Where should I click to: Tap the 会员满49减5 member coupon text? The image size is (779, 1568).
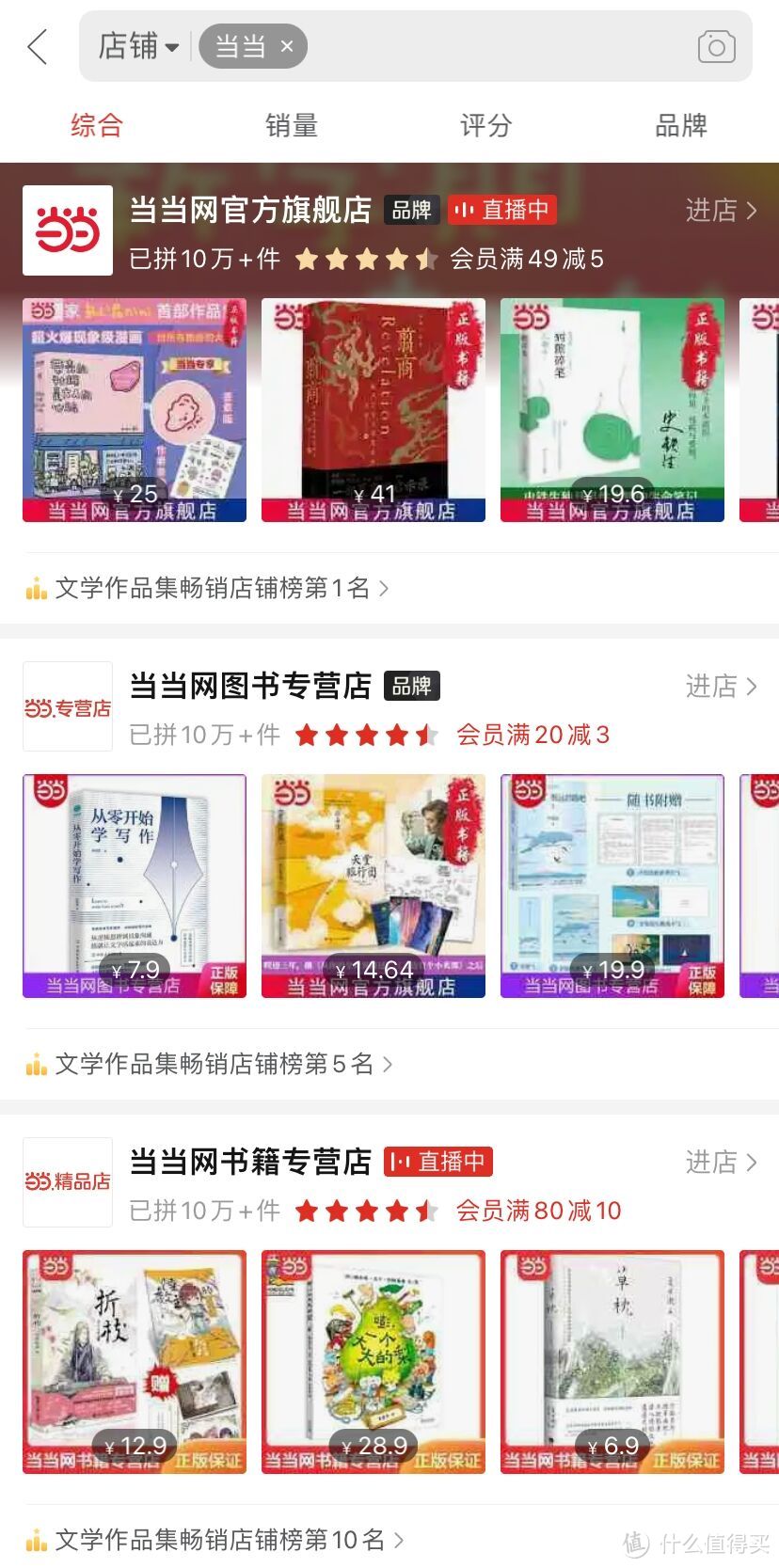click(x=524, y=259)
